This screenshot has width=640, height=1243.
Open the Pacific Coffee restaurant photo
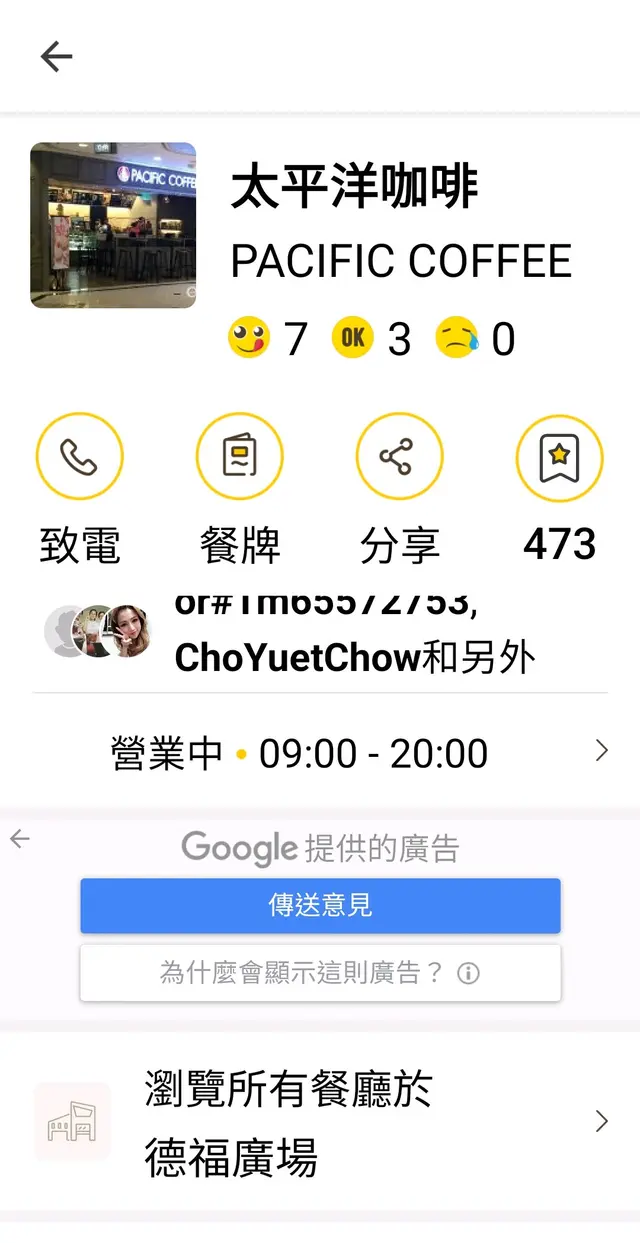pyautogui.click(x=113, y=225)
